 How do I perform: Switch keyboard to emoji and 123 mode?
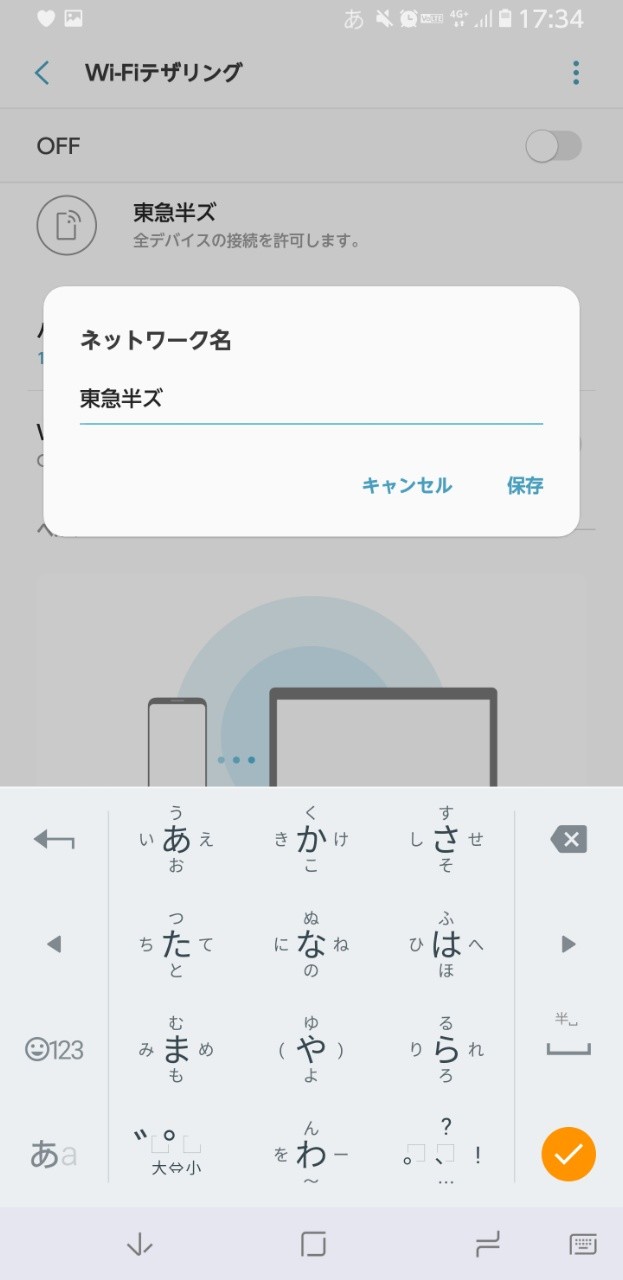point(54,1049)
